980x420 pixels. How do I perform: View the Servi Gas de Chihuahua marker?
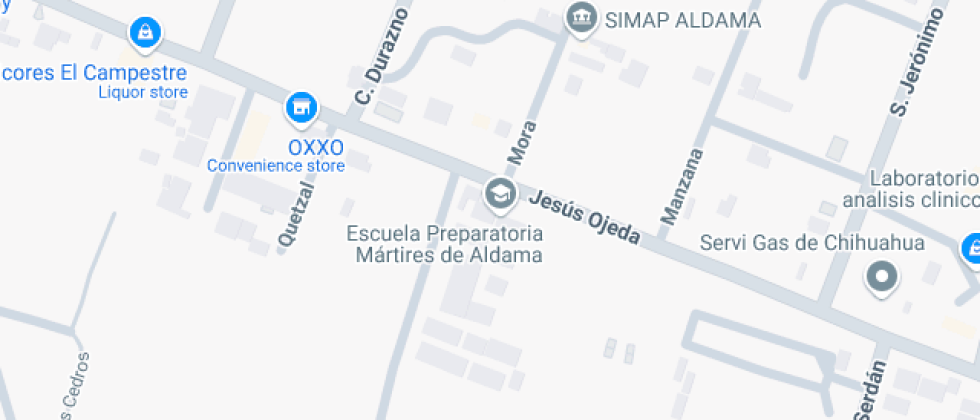click(881, 275)
